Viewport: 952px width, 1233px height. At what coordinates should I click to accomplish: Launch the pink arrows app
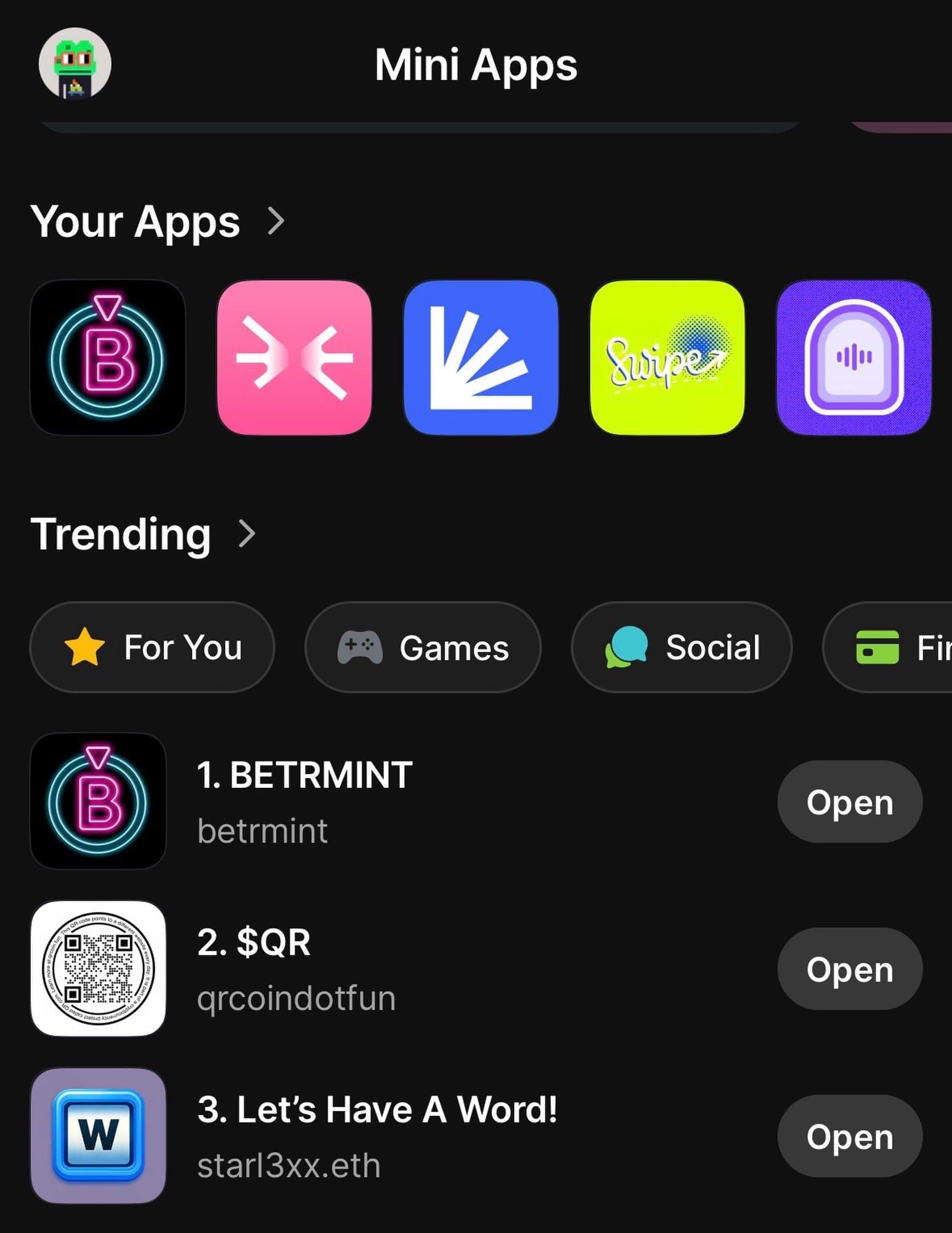point(295,358)
